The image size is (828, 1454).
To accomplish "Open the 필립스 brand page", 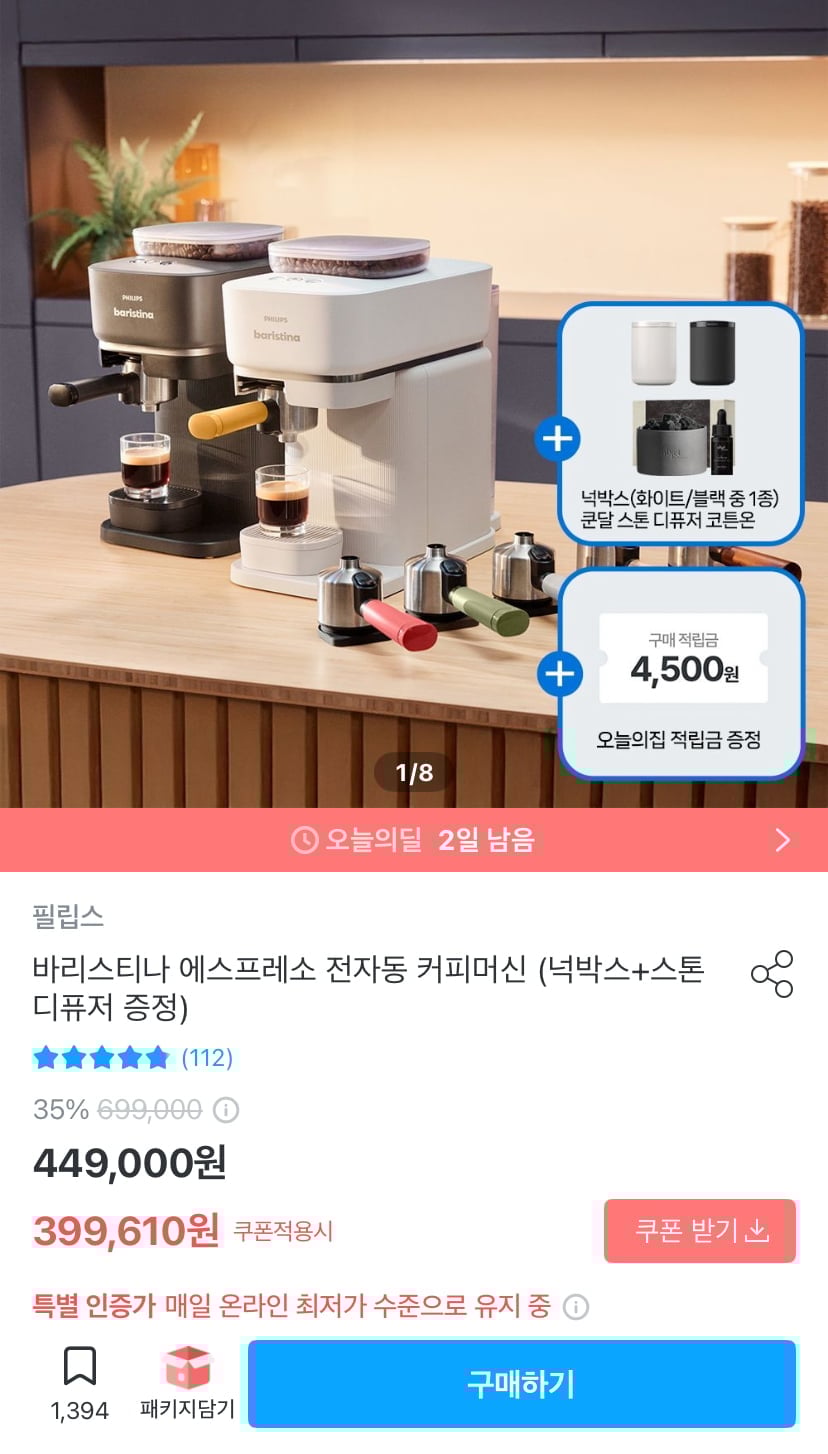I will click(68, 916).
